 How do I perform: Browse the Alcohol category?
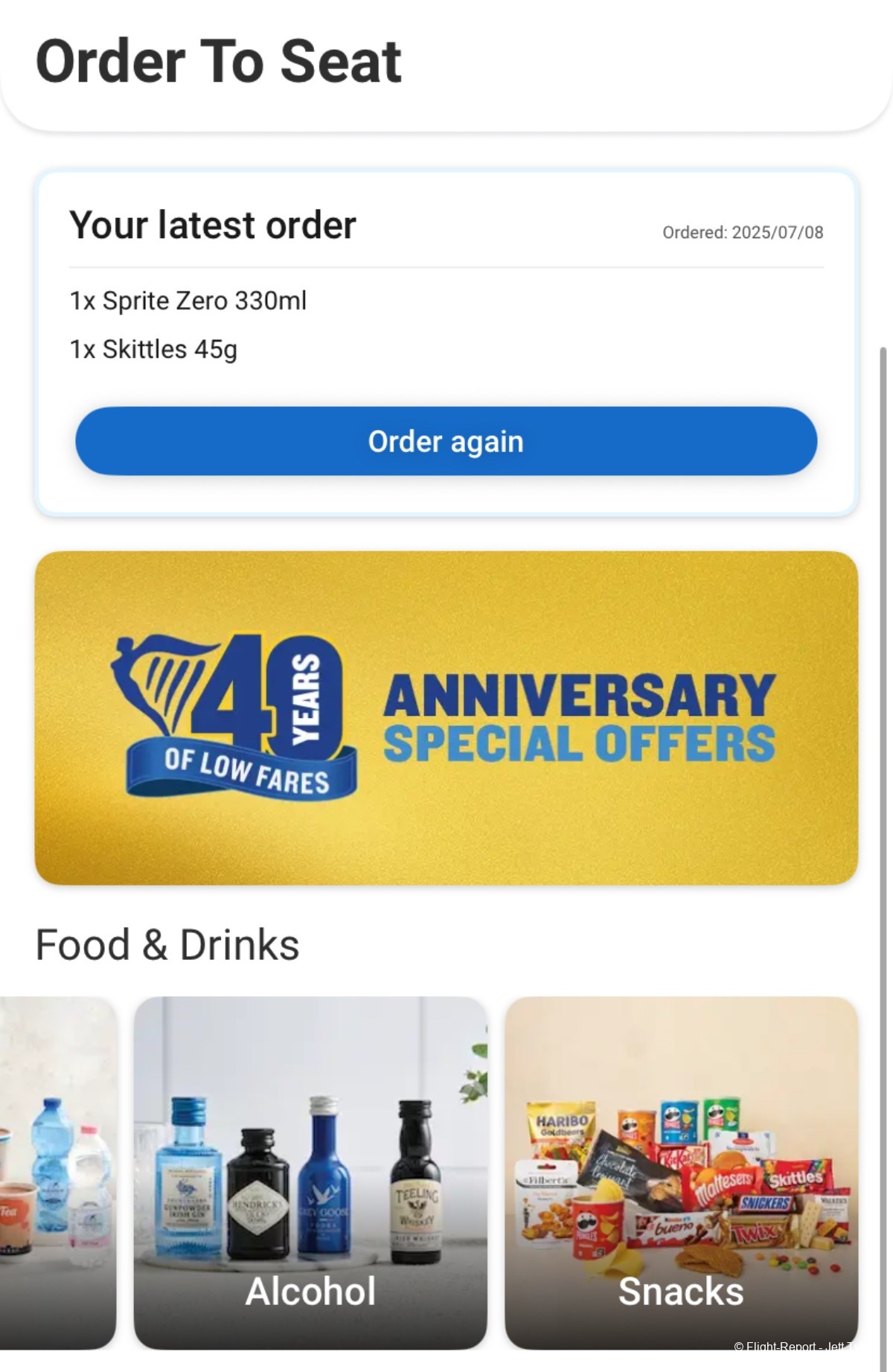click(310, 1173)
